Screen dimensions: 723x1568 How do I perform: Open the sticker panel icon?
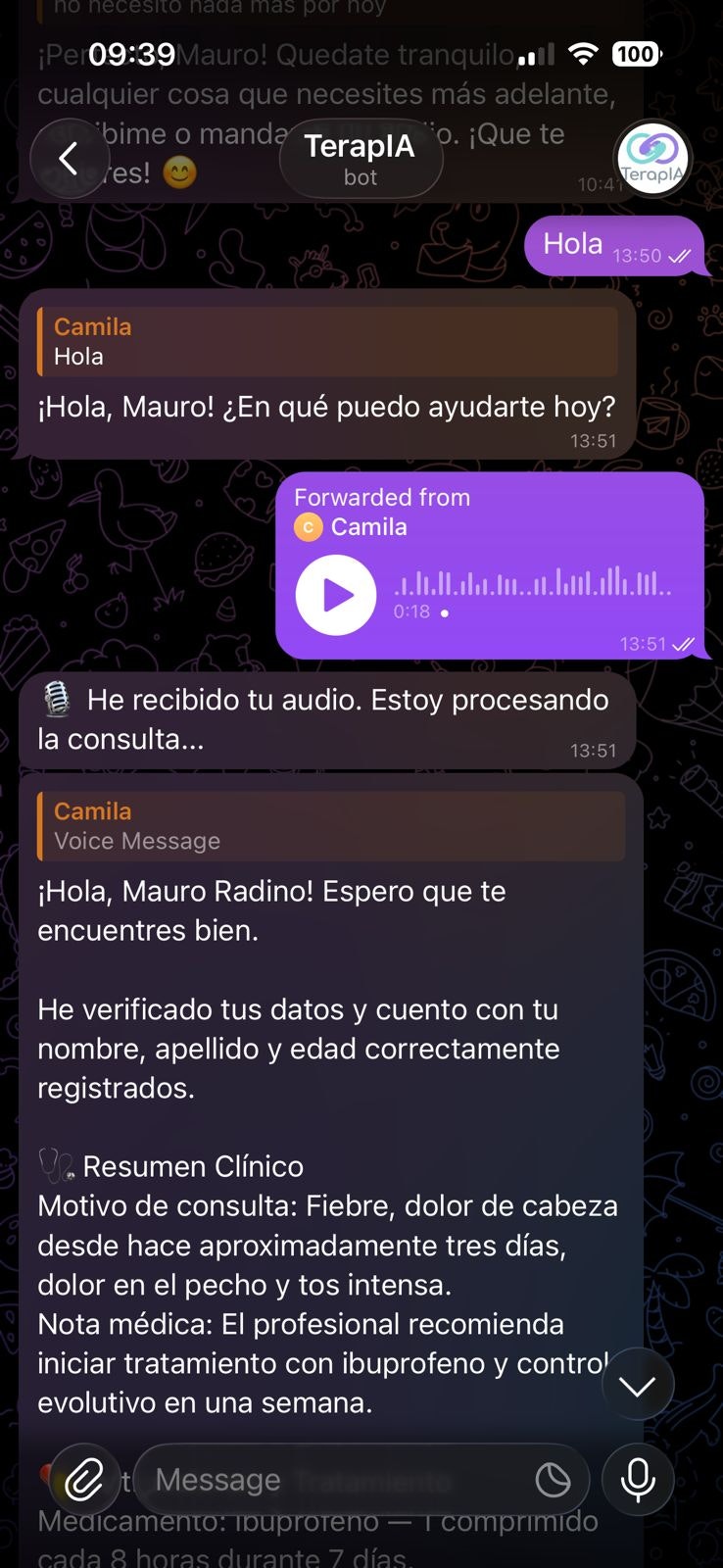coord(553,1480)
